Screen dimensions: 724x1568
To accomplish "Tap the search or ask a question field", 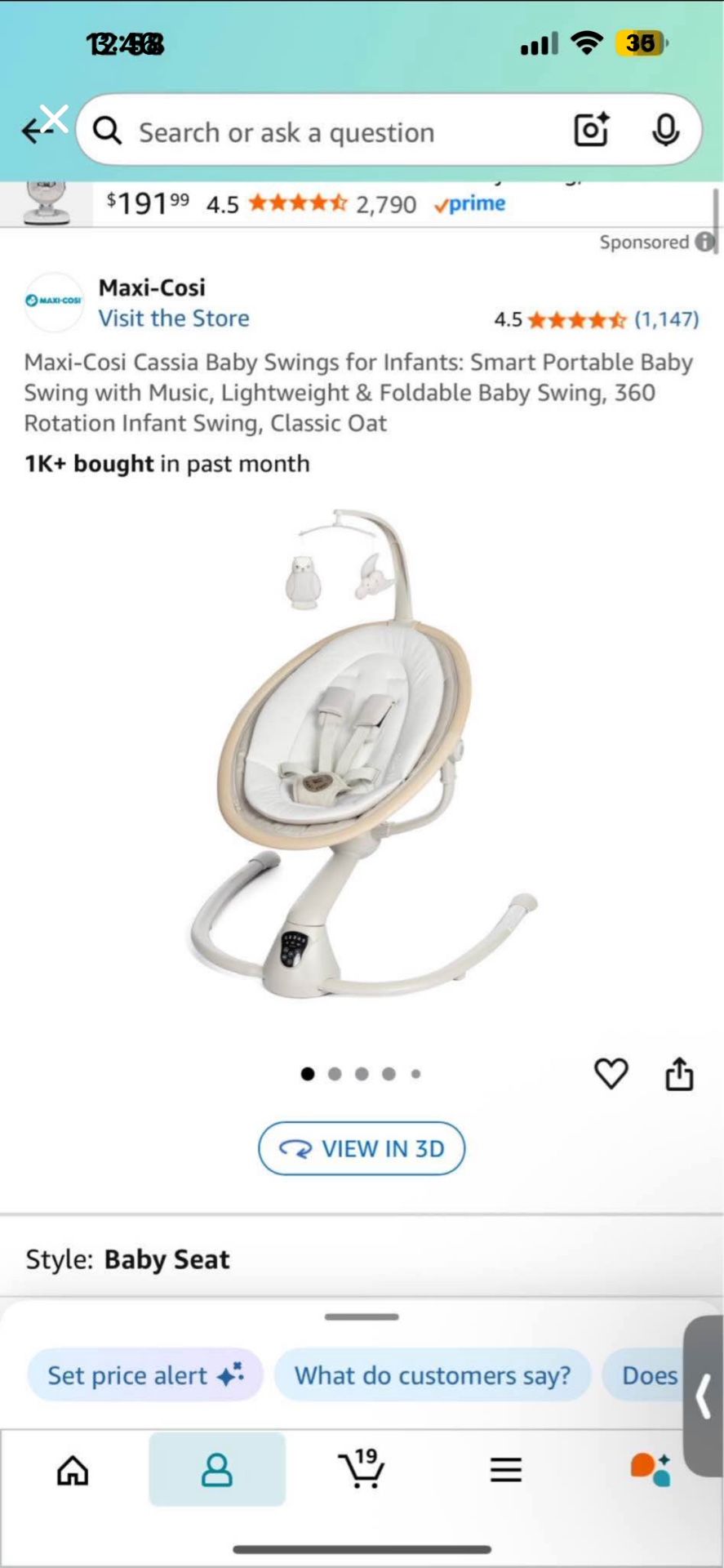I will (326, 132).
